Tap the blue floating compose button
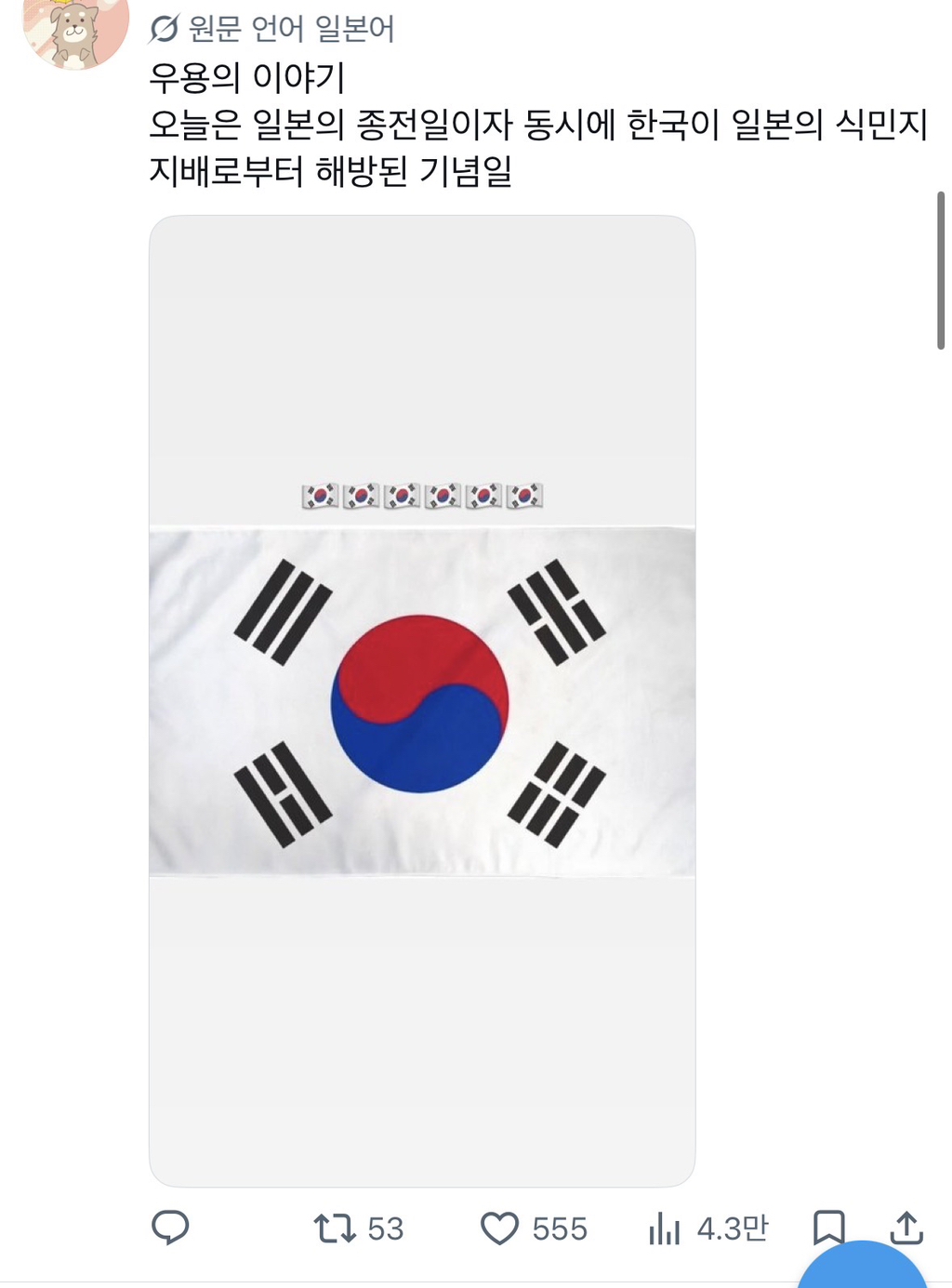This screenshot has height=1288, width=952. pos(862,1266)
